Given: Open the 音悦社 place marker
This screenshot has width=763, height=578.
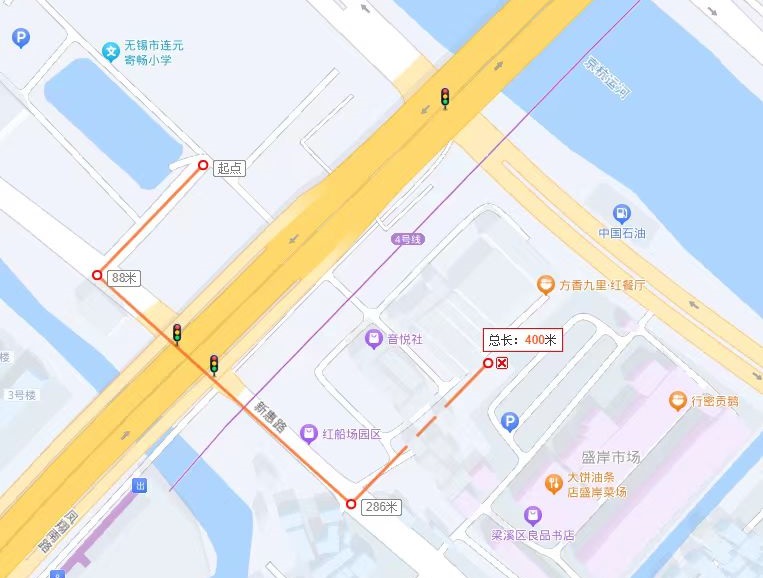Looking at the screenshot, I should [x=373, y=339].
